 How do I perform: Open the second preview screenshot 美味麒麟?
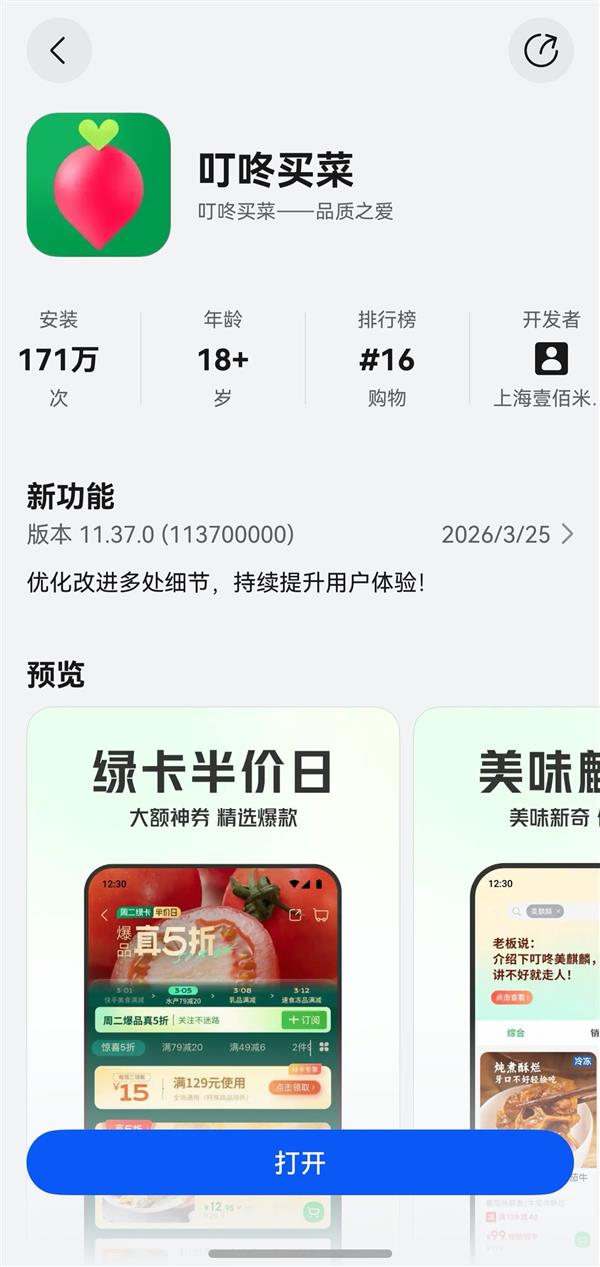pyautogui.click(x=510, y=900)
